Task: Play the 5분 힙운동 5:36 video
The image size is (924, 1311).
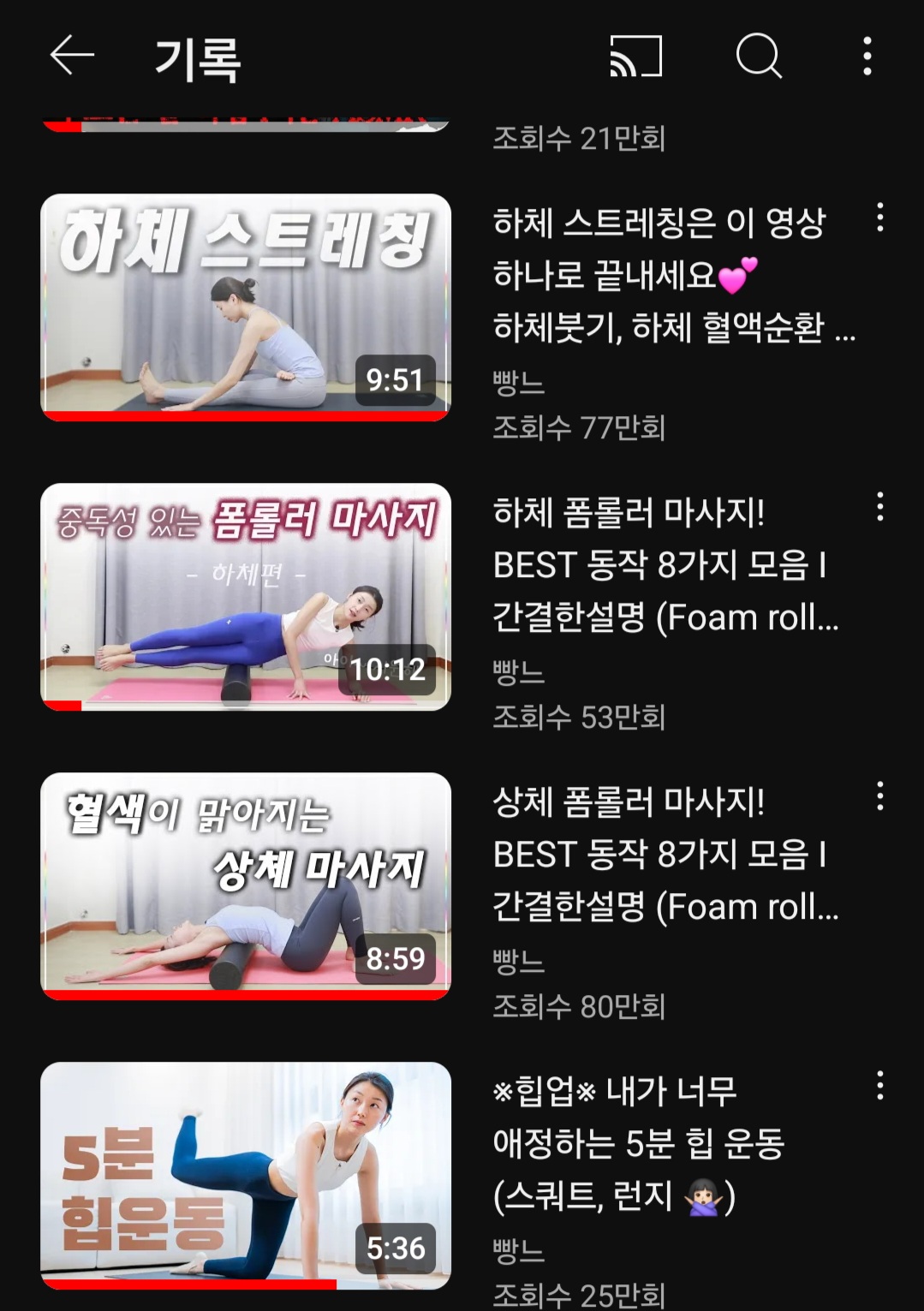Action: tap(246, 1175)
